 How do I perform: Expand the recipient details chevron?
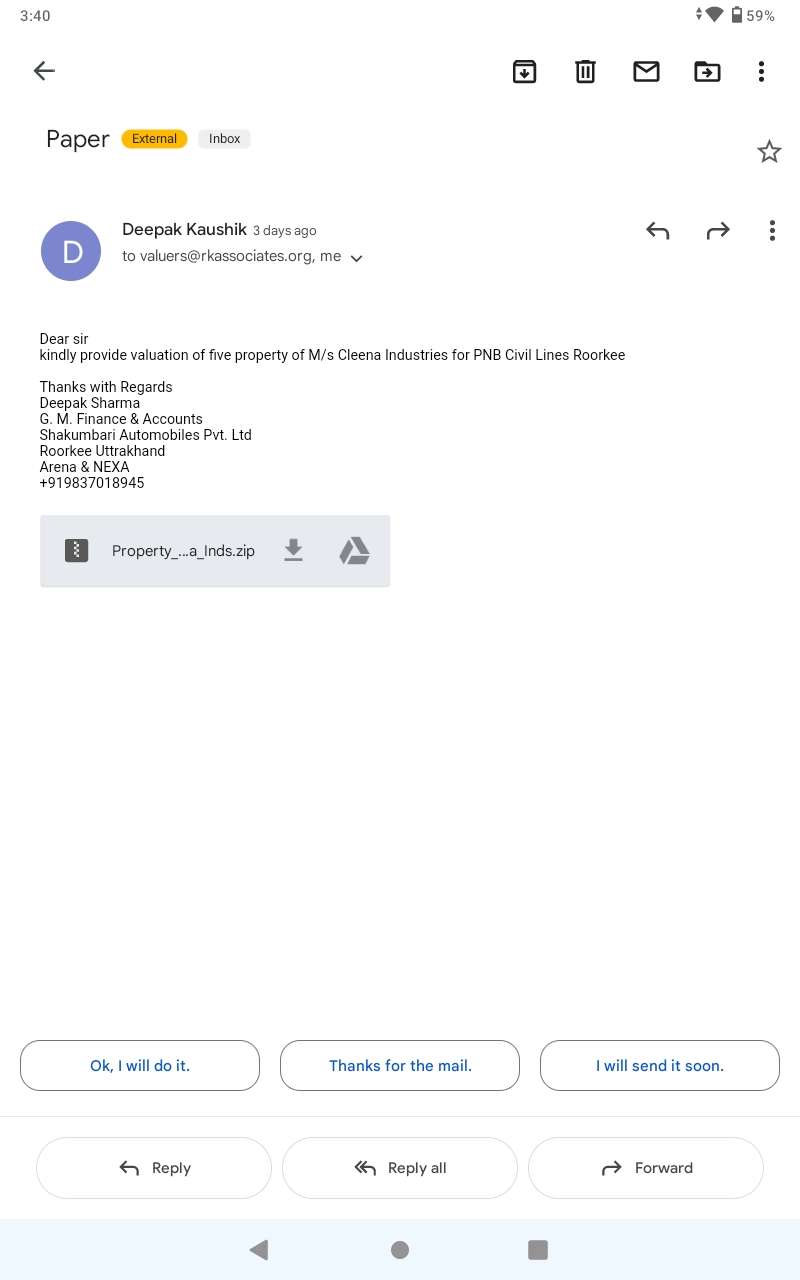356,258
